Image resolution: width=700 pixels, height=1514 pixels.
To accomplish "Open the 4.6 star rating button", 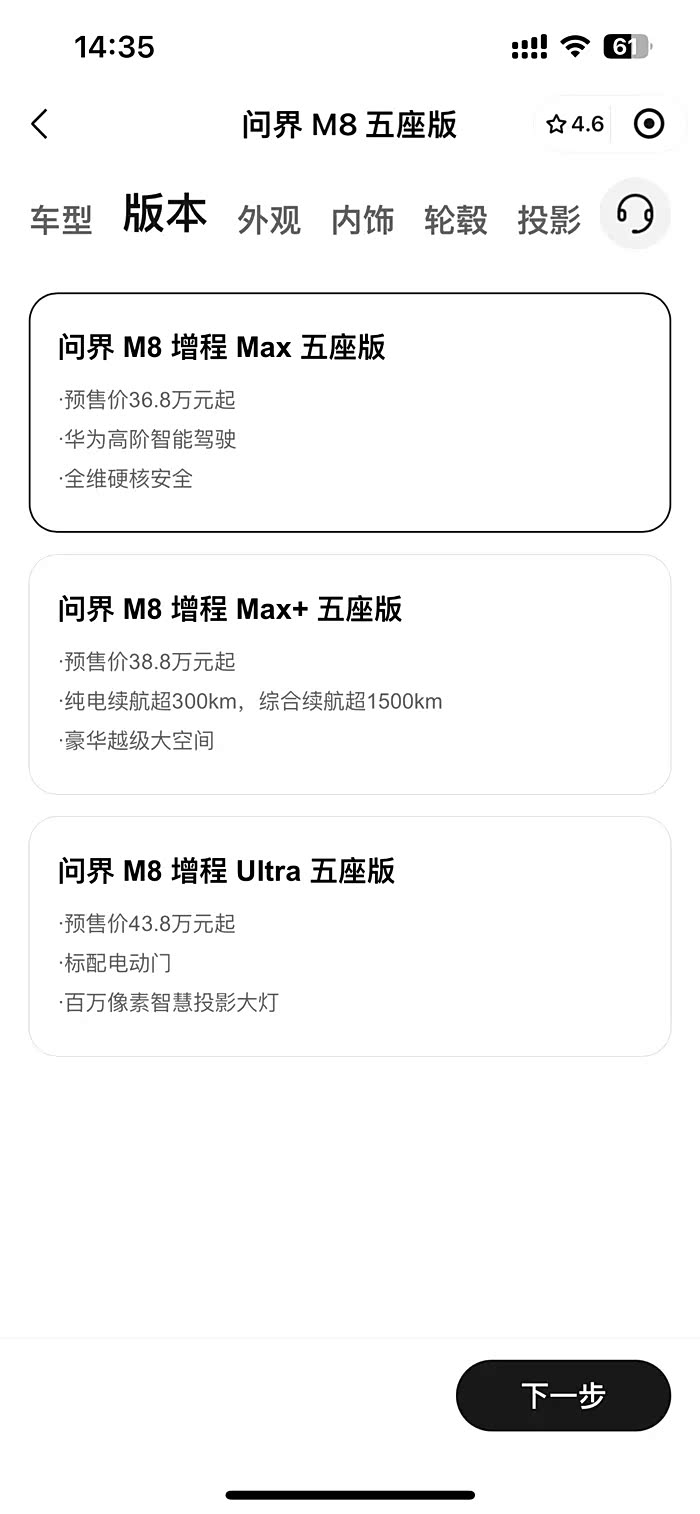I will (x=575, y=124).
